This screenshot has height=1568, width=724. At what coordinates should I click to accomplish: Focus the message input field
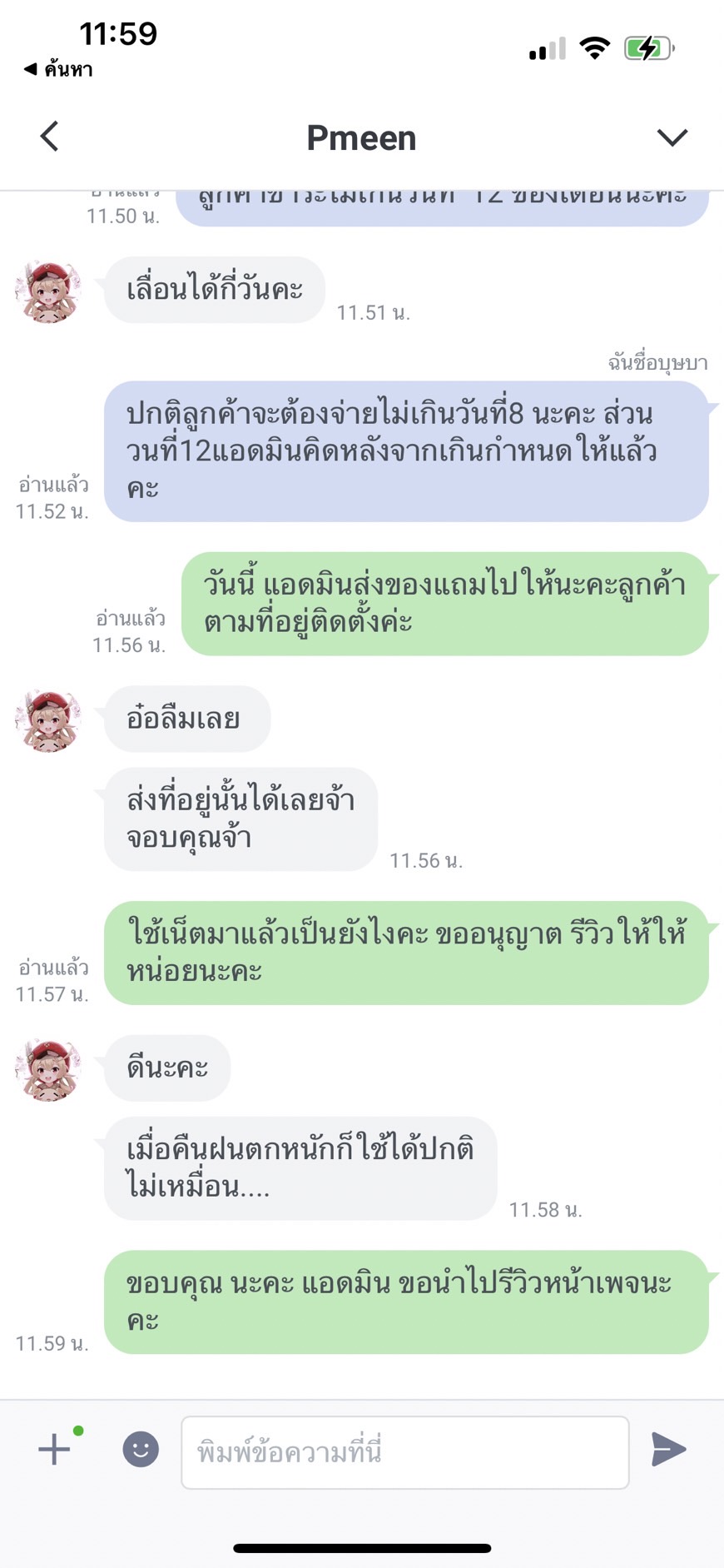[x=405, y=1452]
